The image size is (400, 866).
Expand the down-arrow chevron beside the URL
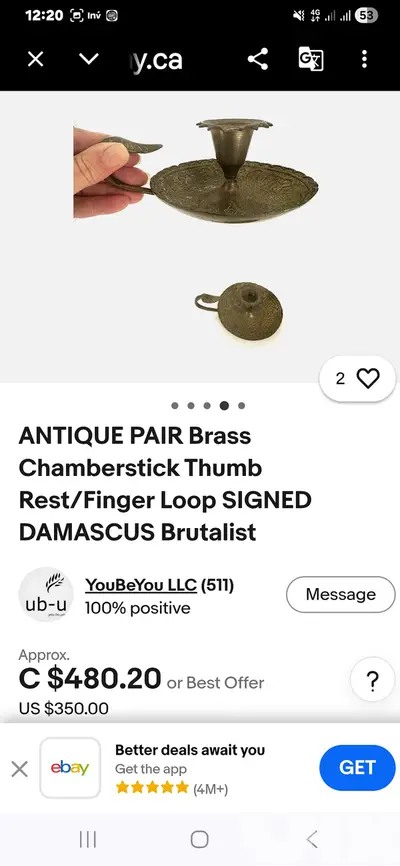(x=88, y=59)
